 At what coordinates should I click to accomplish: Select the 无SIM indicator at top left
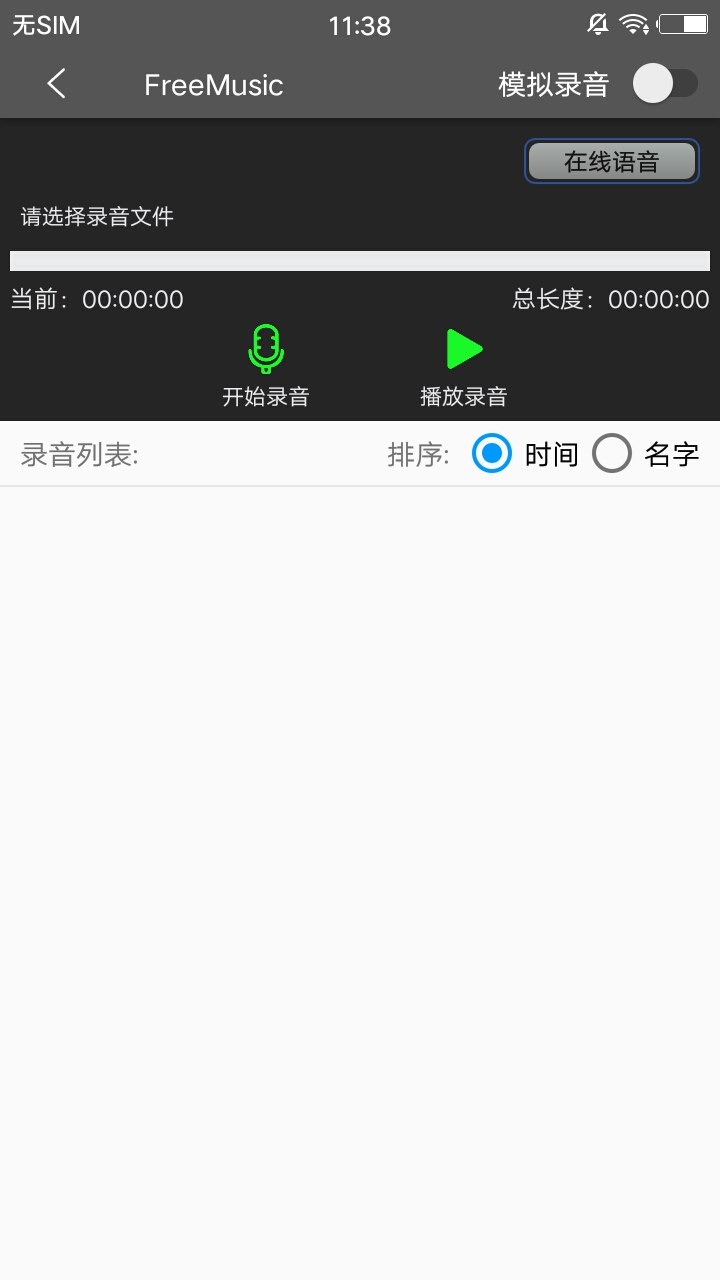44,25
